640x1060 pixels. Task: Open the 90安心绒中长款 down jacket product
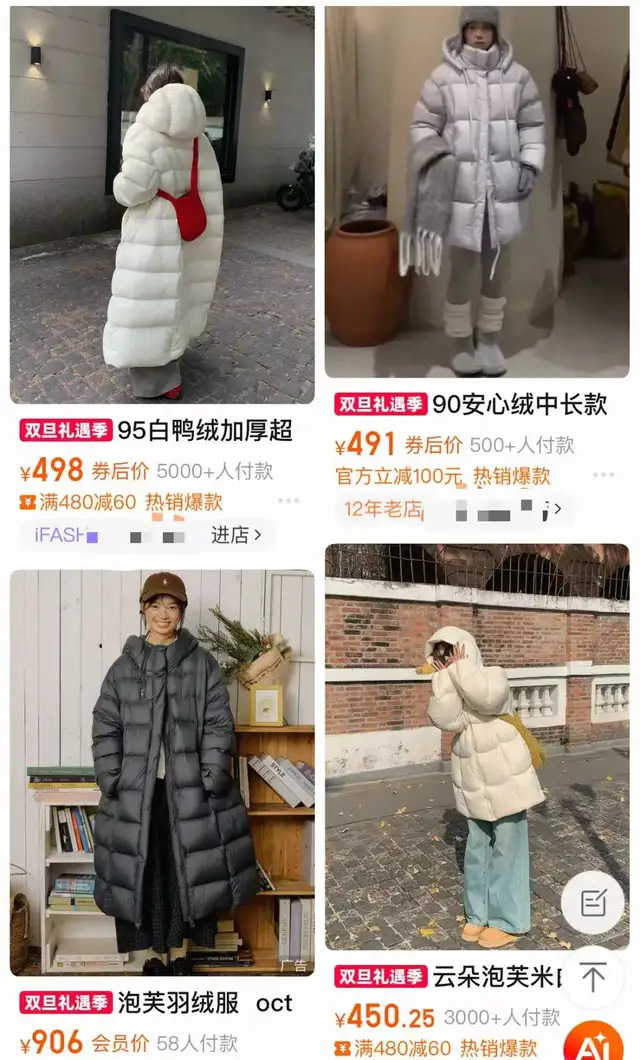(477, 192)
